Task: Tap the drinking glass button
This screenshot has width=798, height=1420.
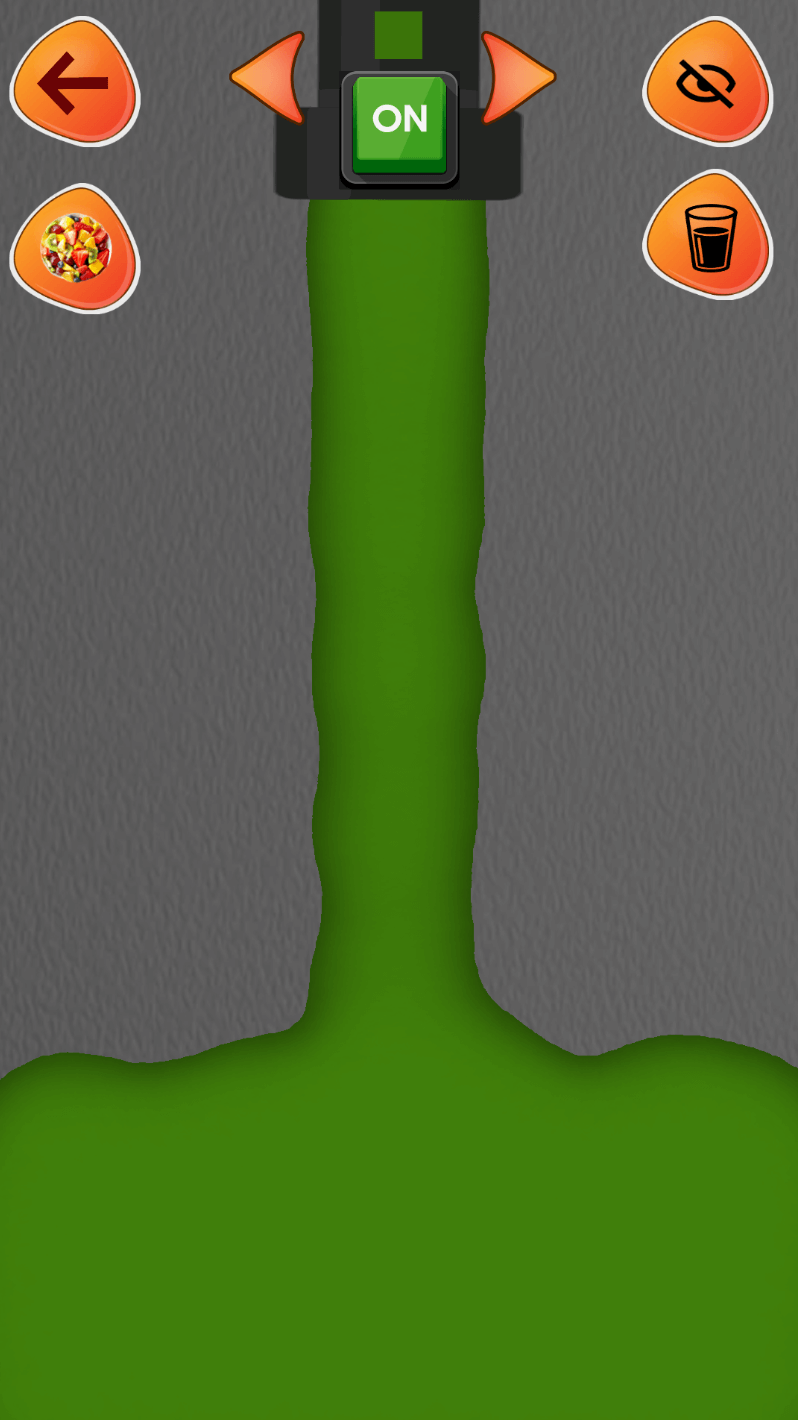Action: click(707, 235)
